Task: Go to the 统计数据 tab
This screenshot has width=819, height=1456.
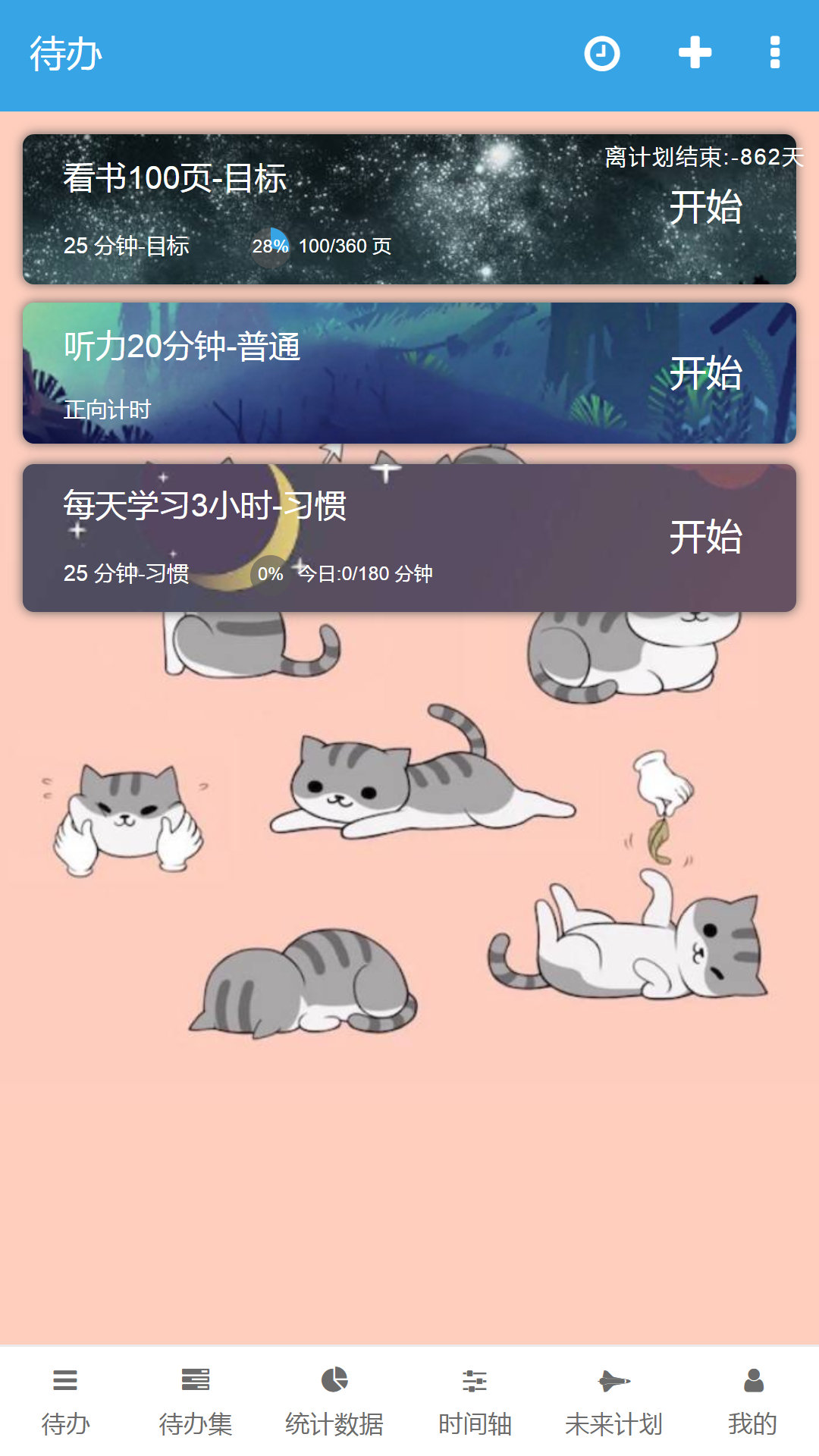Action: (x=334, y=1401)
